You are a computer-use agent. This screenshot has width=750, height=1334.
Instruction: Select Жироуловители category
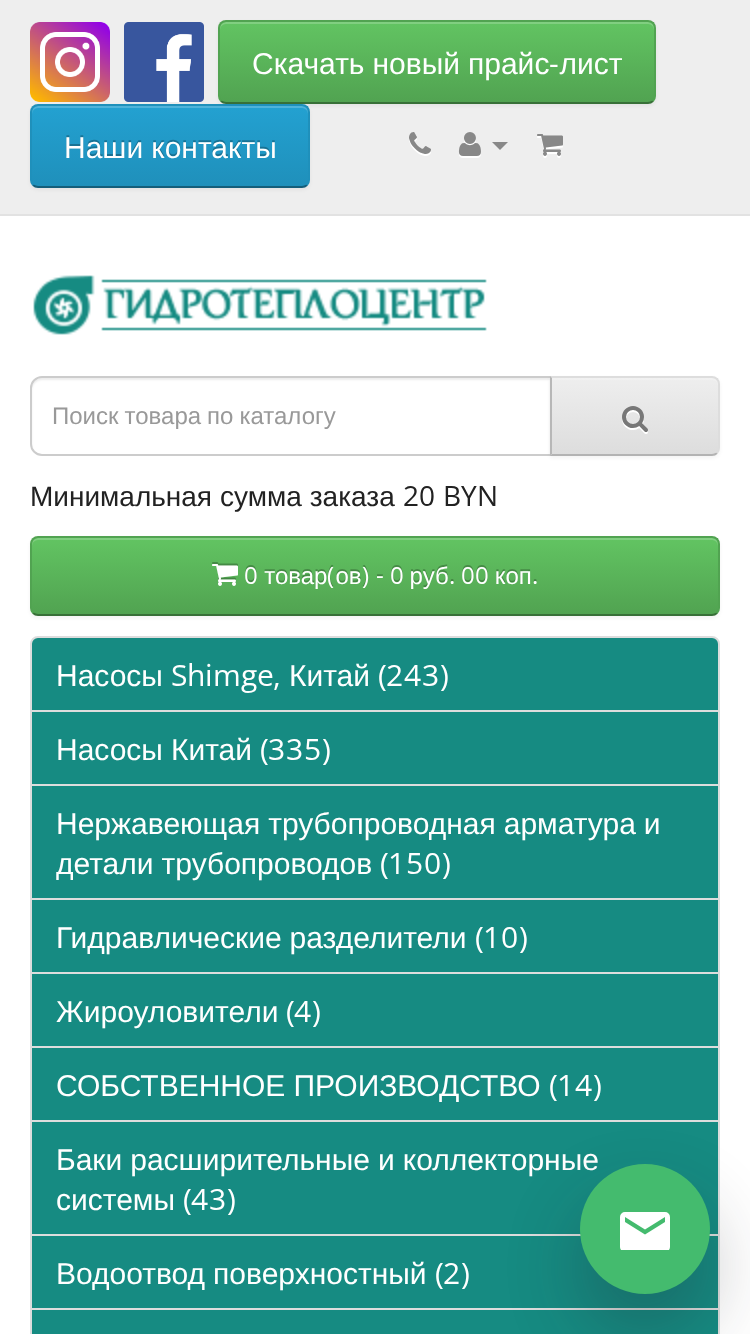[x=375, y=1011]
